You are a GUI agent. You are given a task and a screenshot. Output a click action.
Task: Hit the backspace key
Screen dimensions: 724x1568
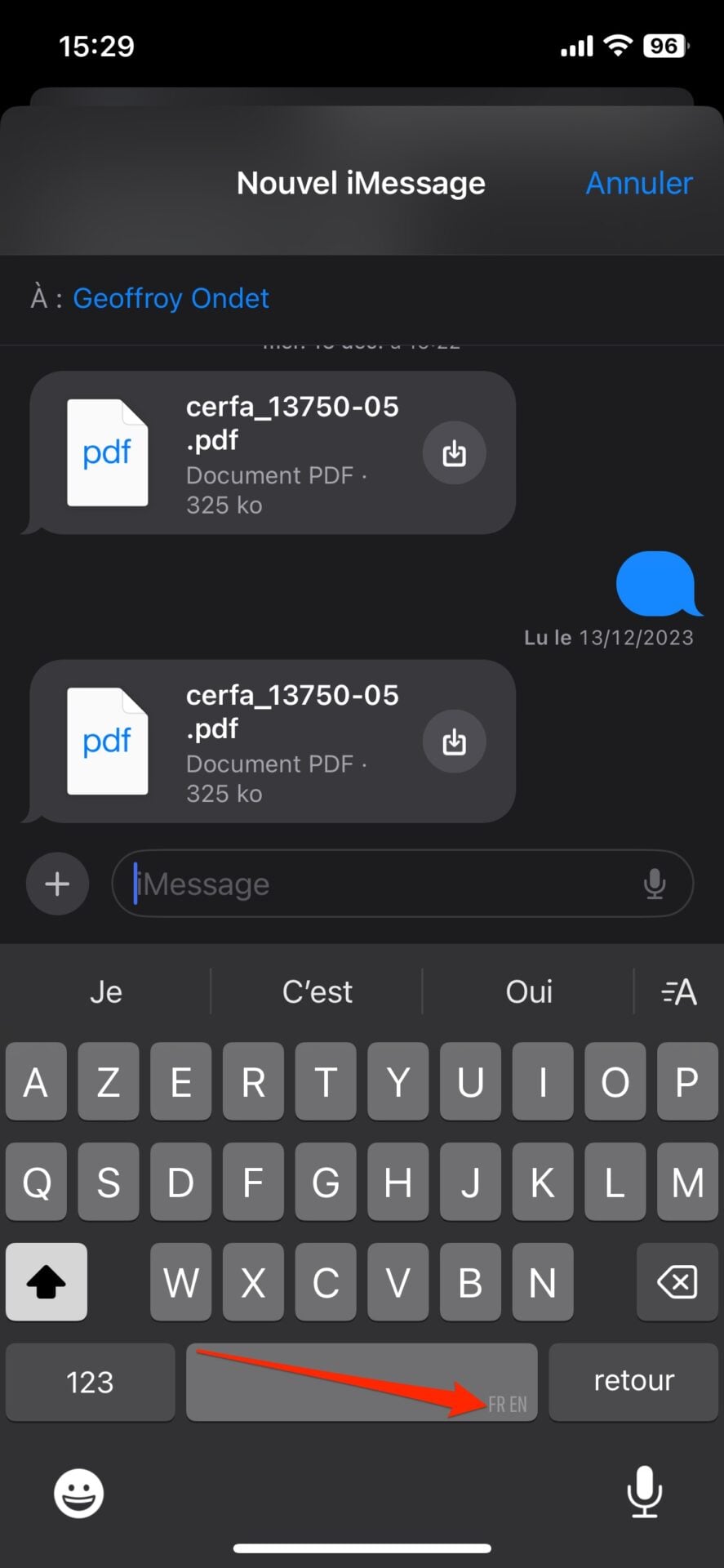(677, 1282)
